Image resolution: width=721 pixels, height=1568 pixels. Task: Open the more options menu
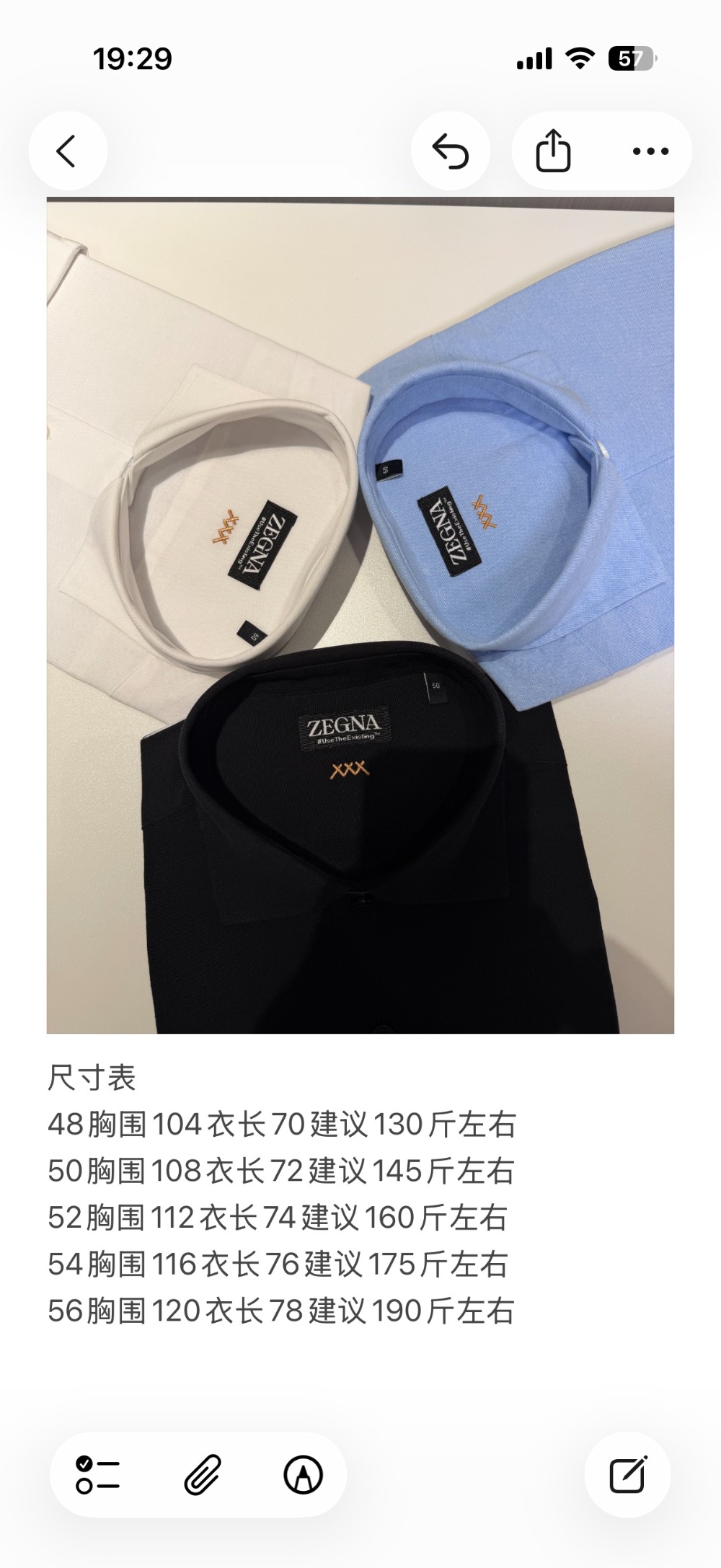pos(650,151)
